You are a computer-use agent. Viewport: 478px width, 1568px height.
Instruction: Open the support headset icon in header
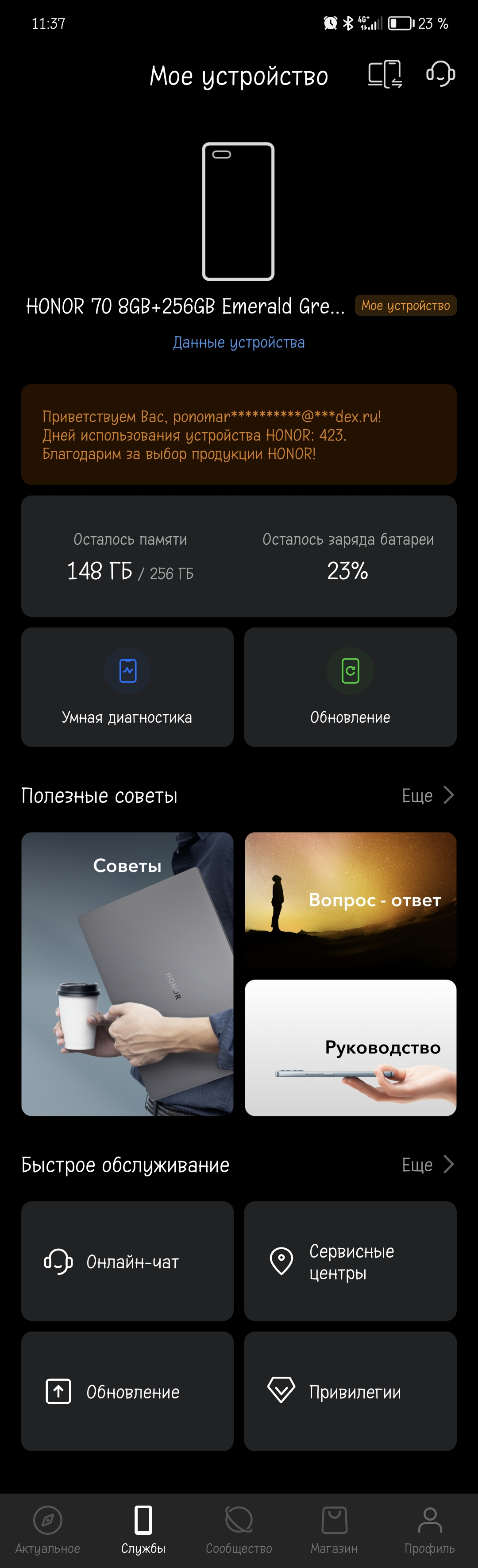click(x=440, y=75)
